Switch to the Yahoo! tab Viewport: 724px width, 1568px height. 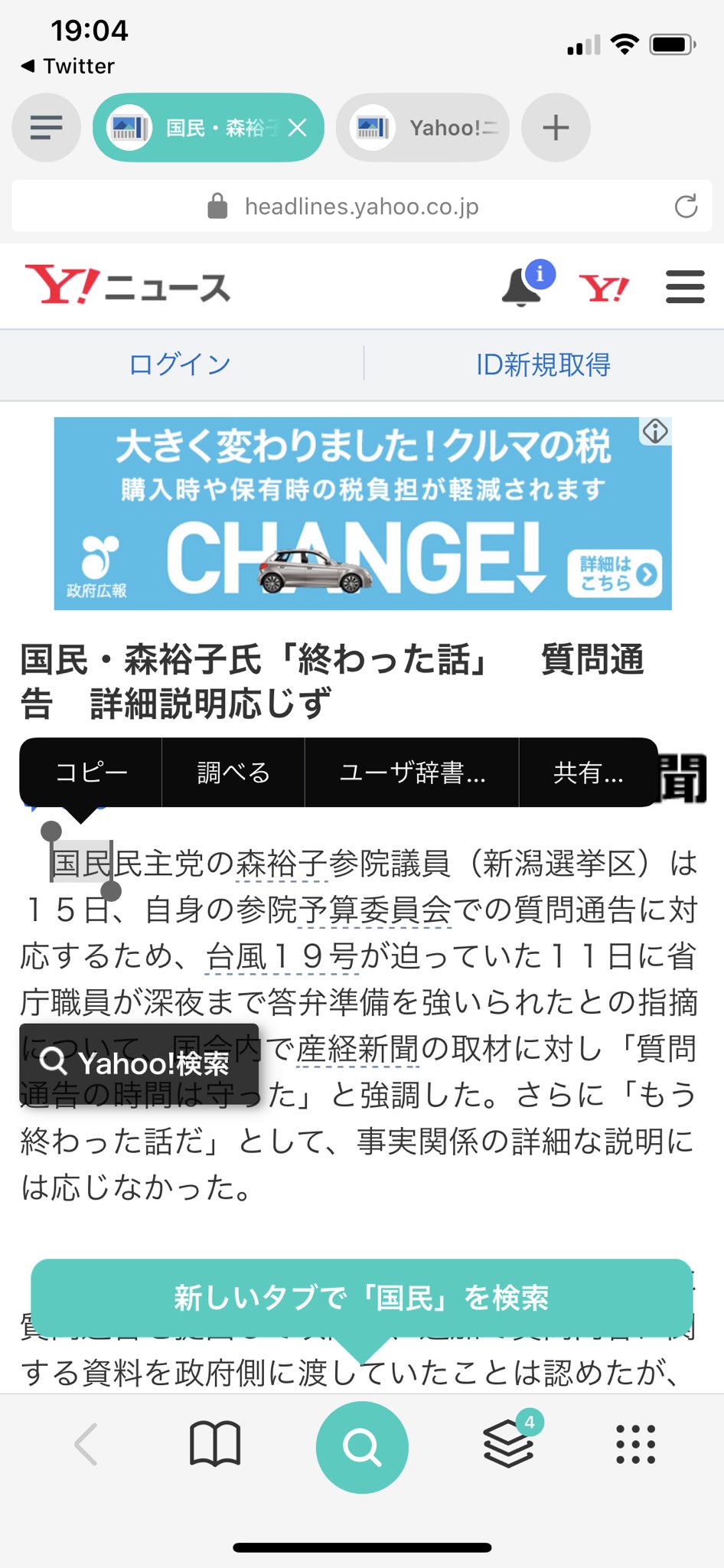click(x=422, y=127)
